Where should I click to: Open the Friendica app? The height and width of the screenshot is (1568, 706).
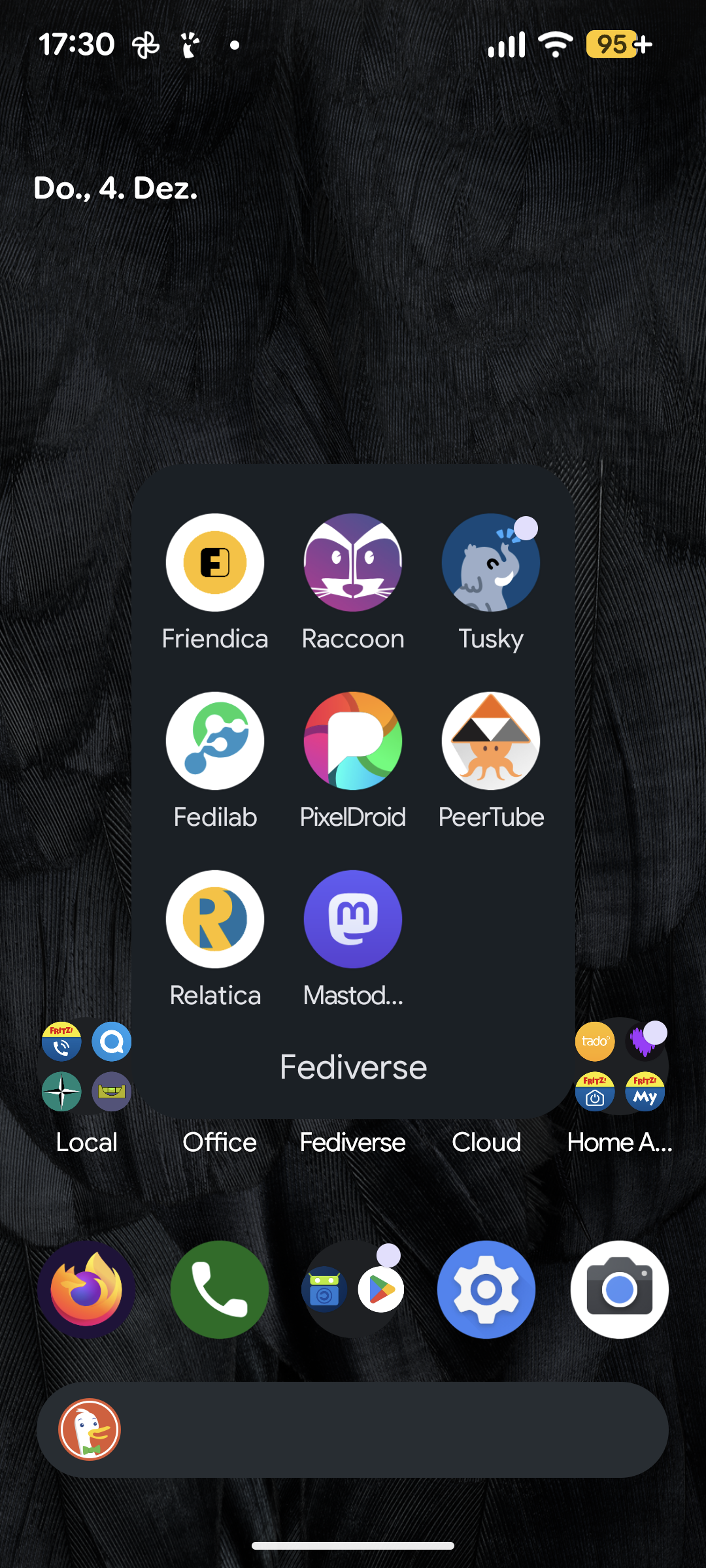[x=214, y=563]
